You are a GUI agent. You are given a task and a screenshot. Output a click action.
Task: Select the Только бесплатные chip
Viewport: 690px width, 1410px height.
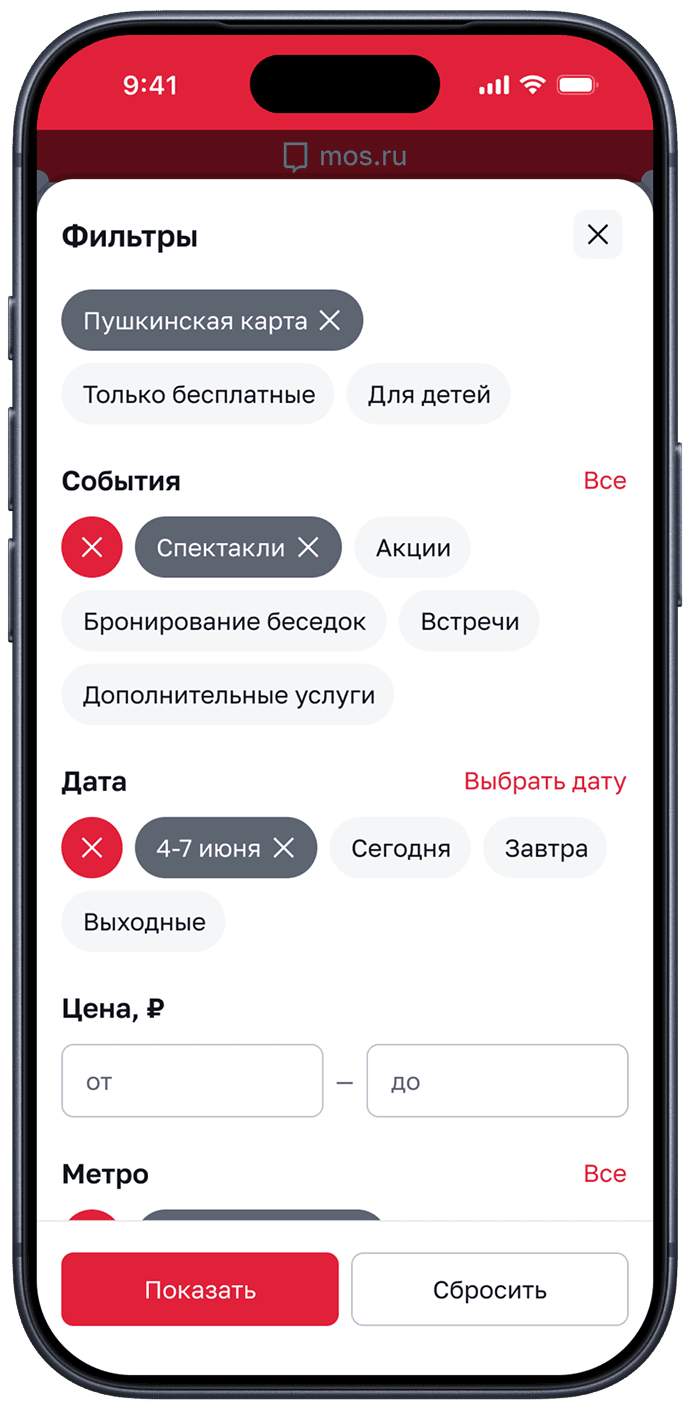(199, 394)
